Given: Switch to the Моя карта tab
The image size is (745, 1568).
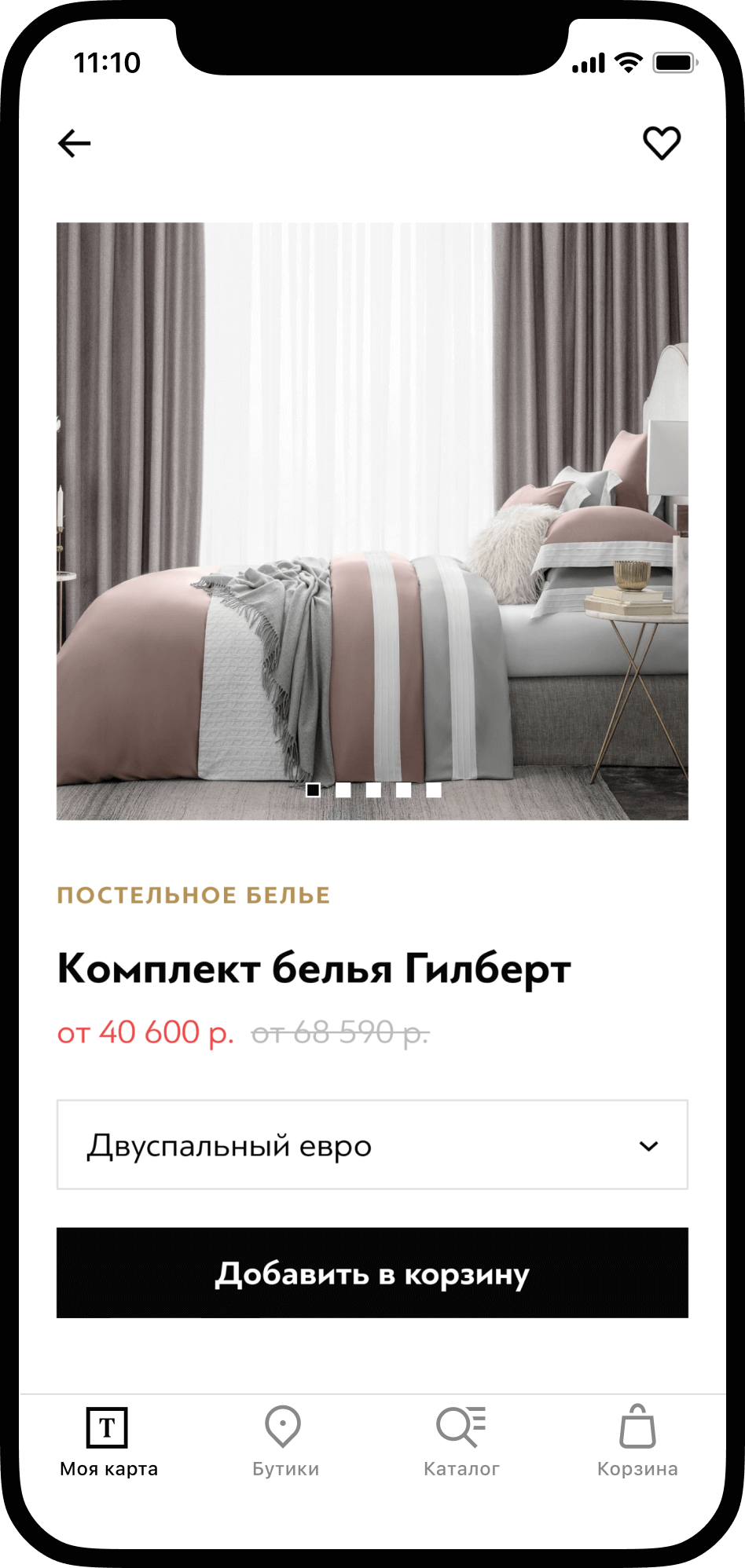Looking at the screenshot, I should coord(108,1442).
